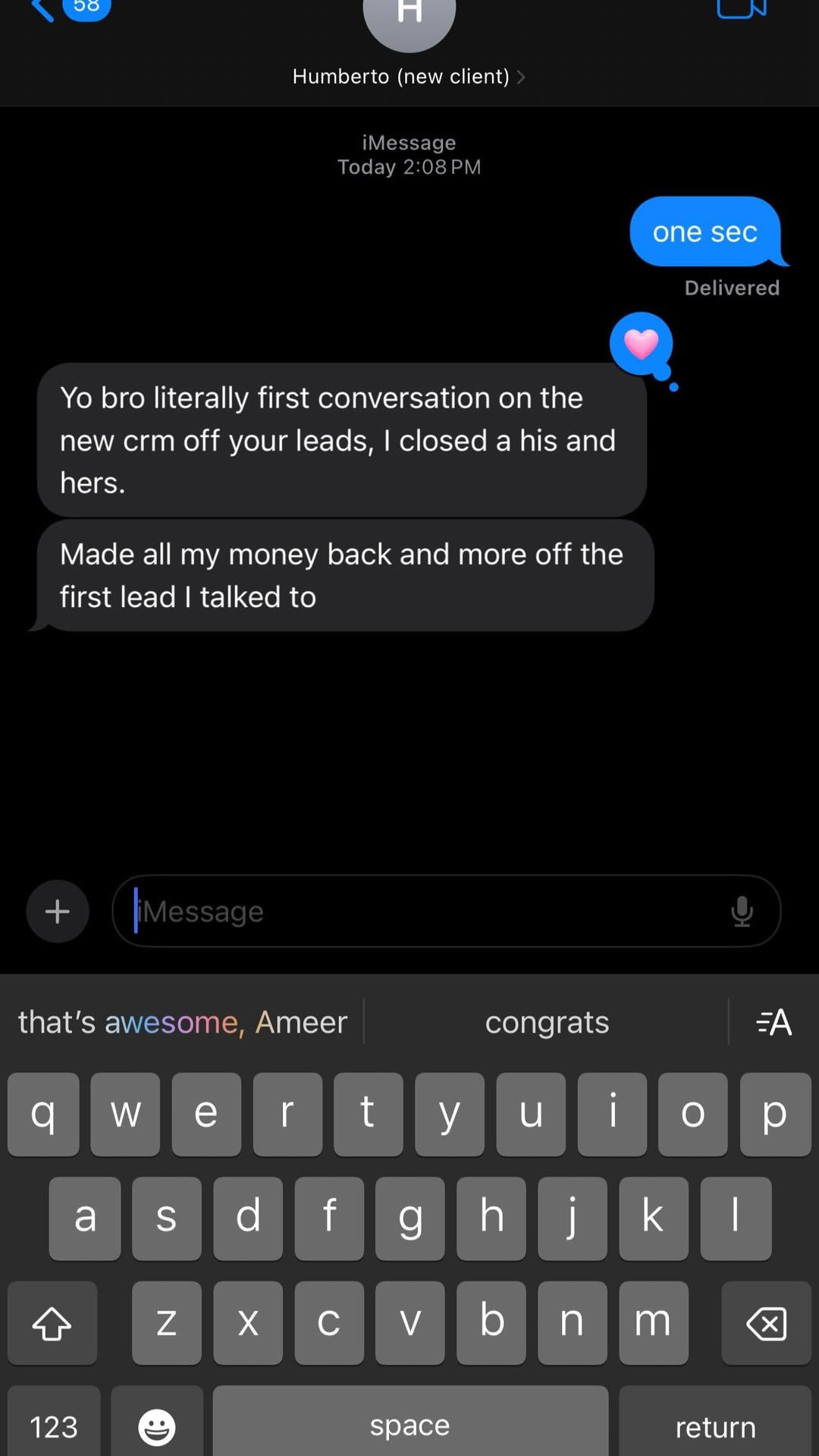Tap the dictation microphone icon
Screen dimensions: 819x1456
coord(742,911)
